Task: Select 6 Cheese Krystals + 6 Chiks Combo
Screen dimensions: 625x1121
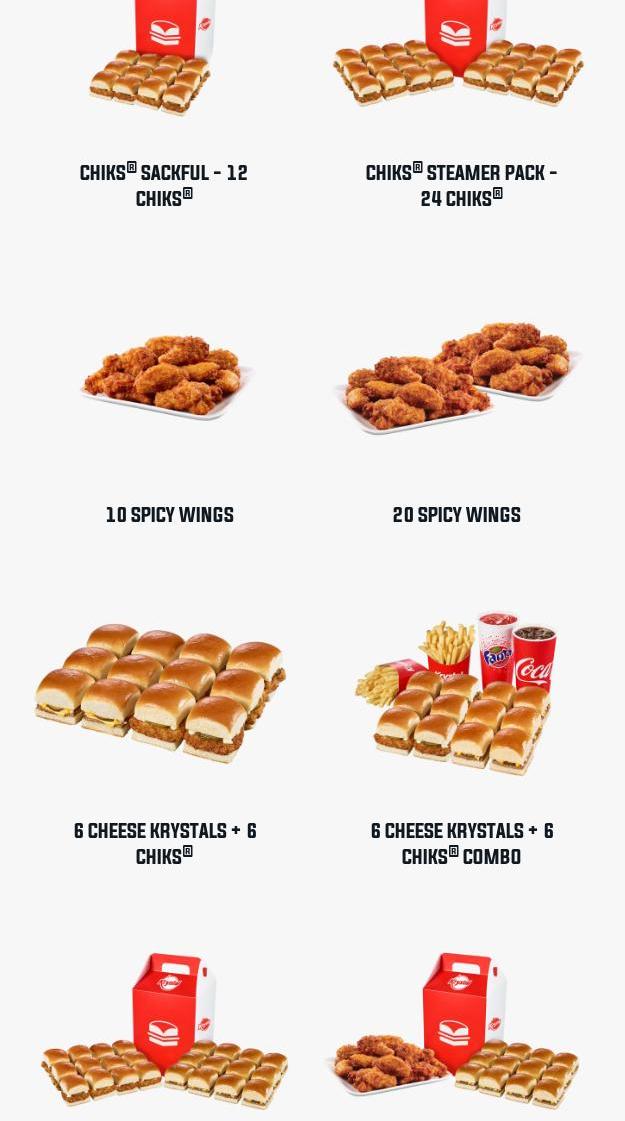Action: [x=461, y=843]
